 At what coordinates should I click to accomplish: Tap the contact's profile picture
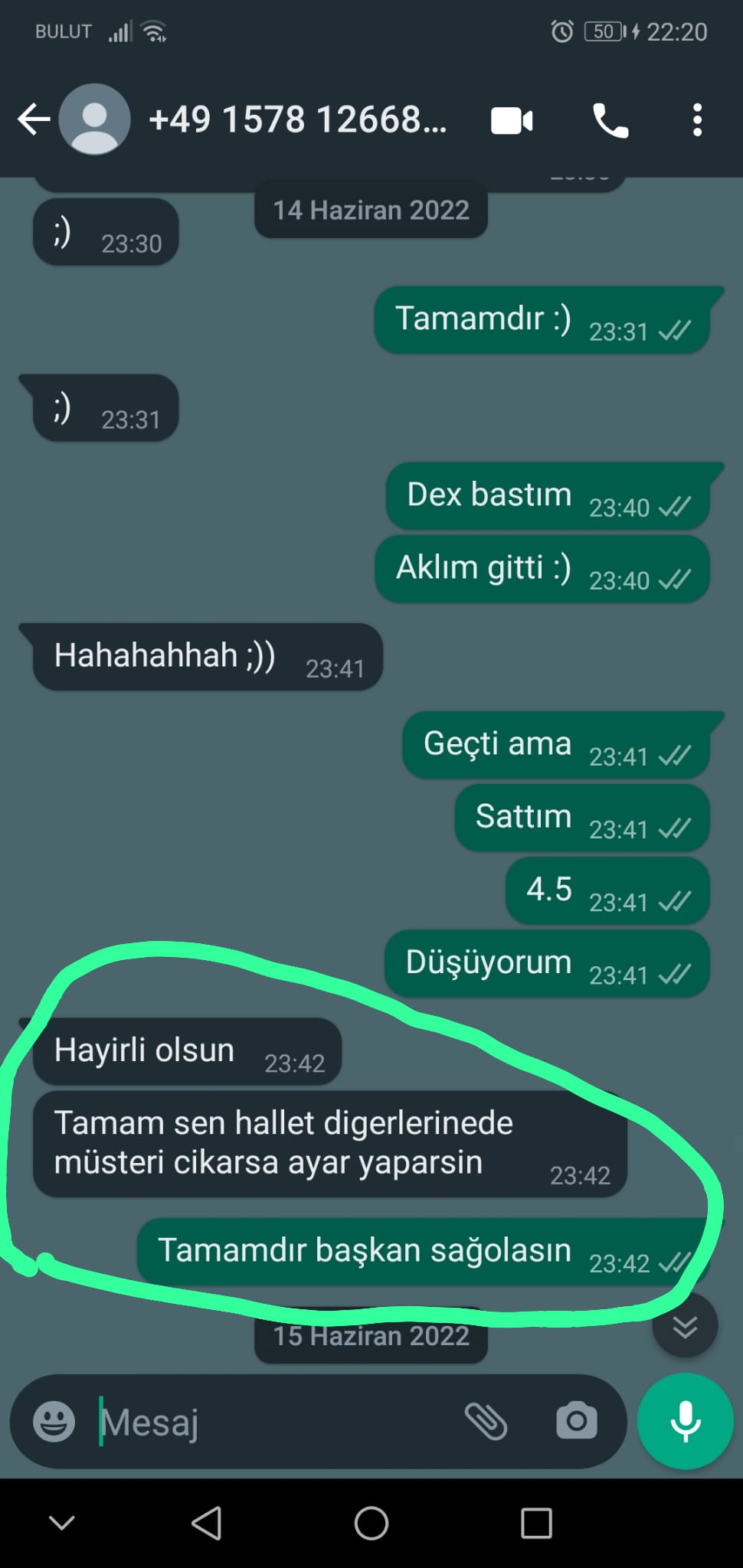pyautogui.click(x=93, y=120)
